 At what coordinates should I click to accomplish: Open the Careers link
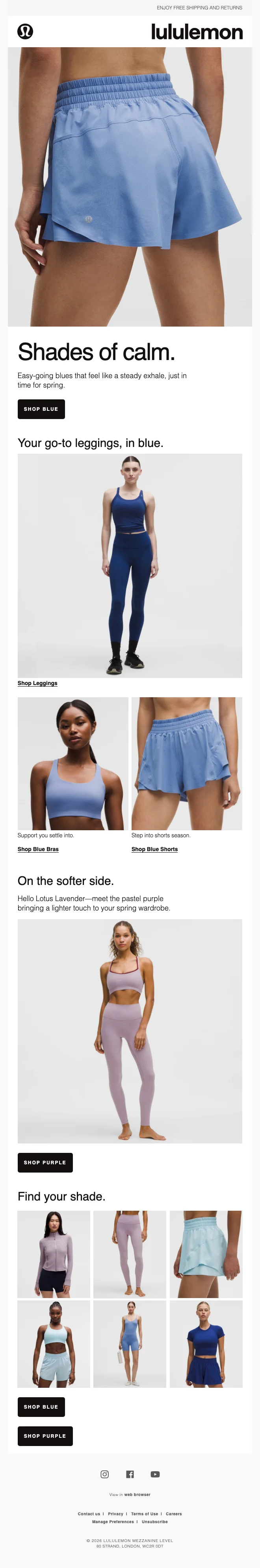(x=174, y=1514)
